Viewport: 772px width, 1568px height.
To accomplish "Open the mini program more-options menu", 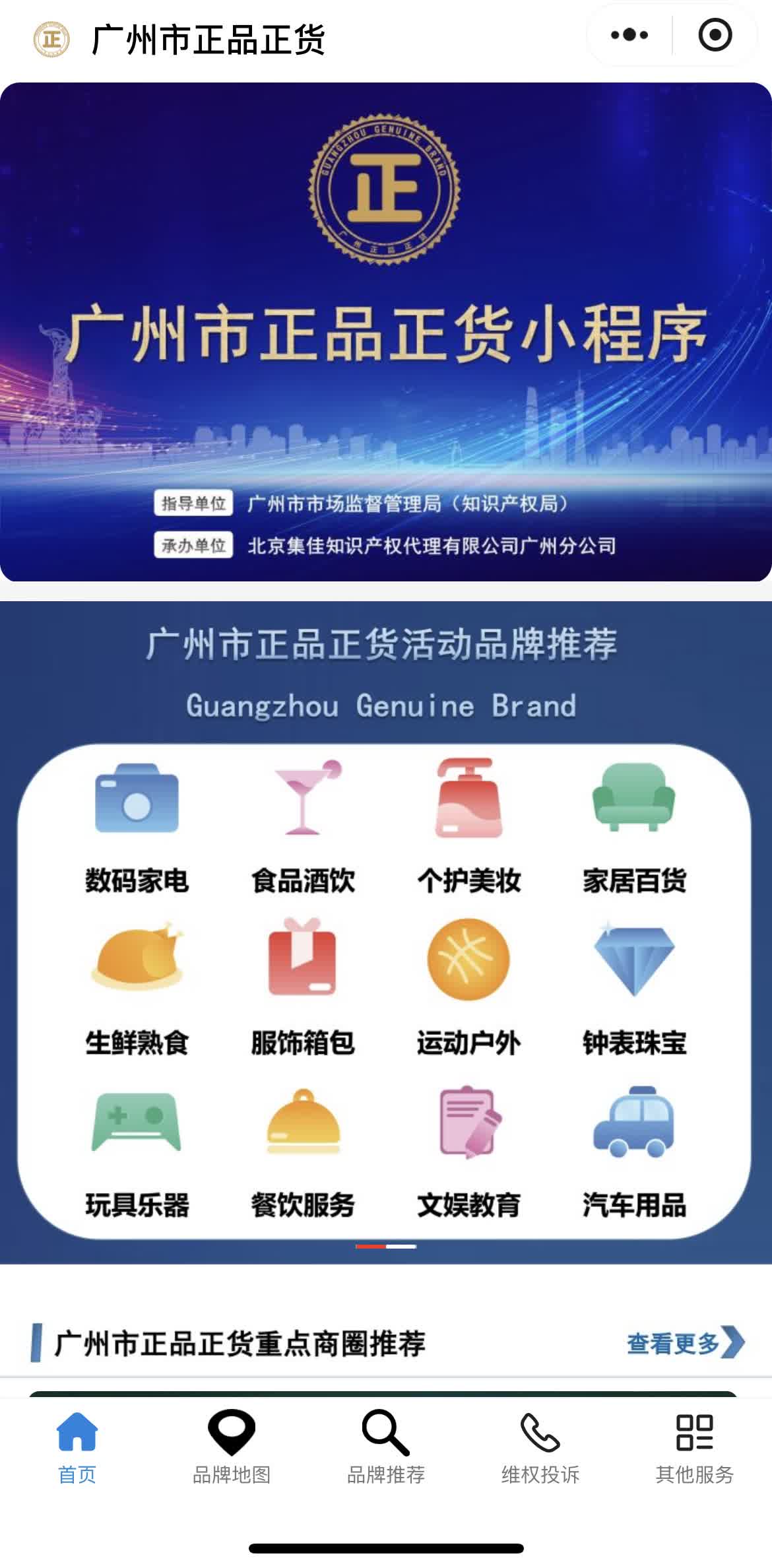I will coord(629,35).
